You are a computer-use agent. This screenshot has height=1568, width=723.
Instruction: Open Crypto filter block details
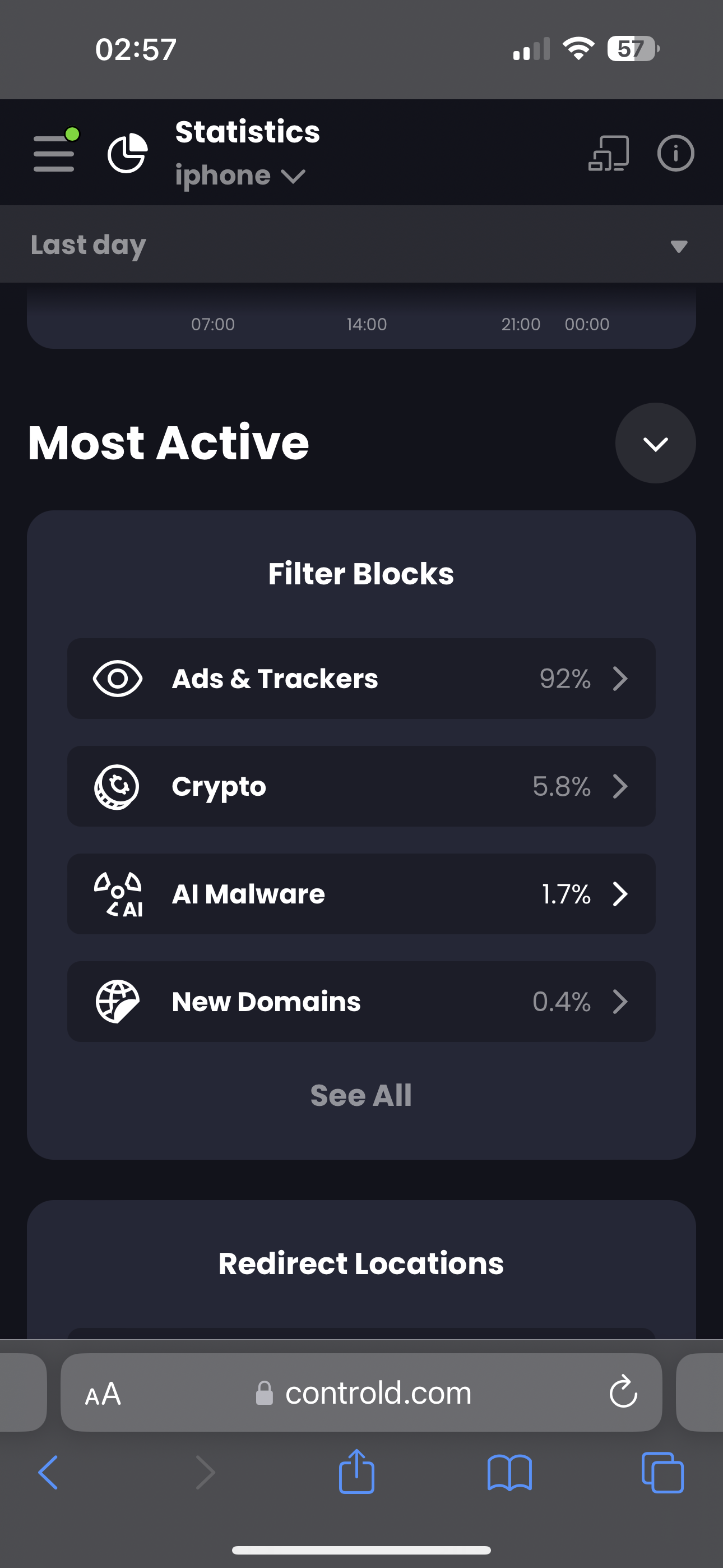pyautogui.click(x=361, y=786)
